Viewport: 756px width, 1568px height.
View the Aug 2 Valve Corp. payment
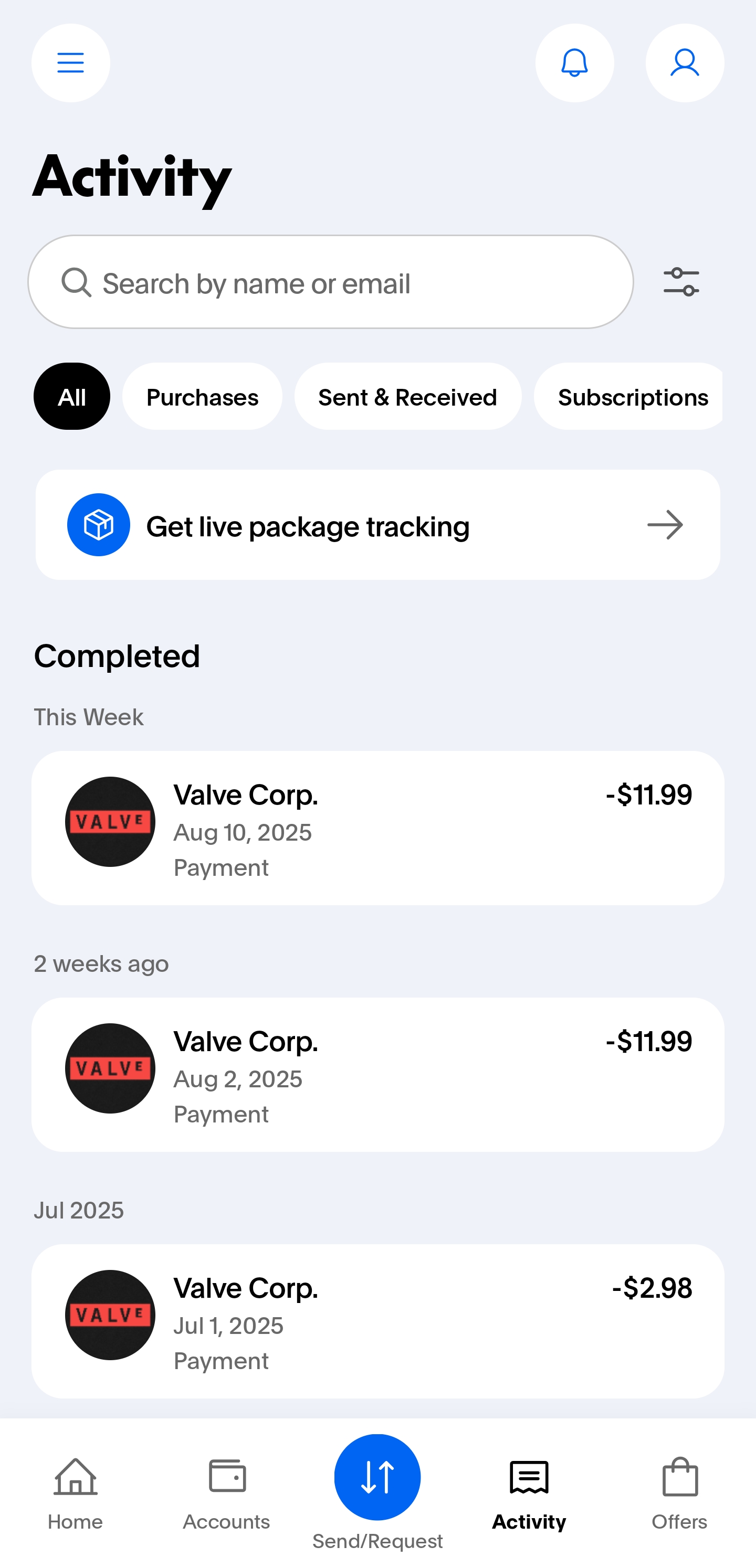[377, 1074]
